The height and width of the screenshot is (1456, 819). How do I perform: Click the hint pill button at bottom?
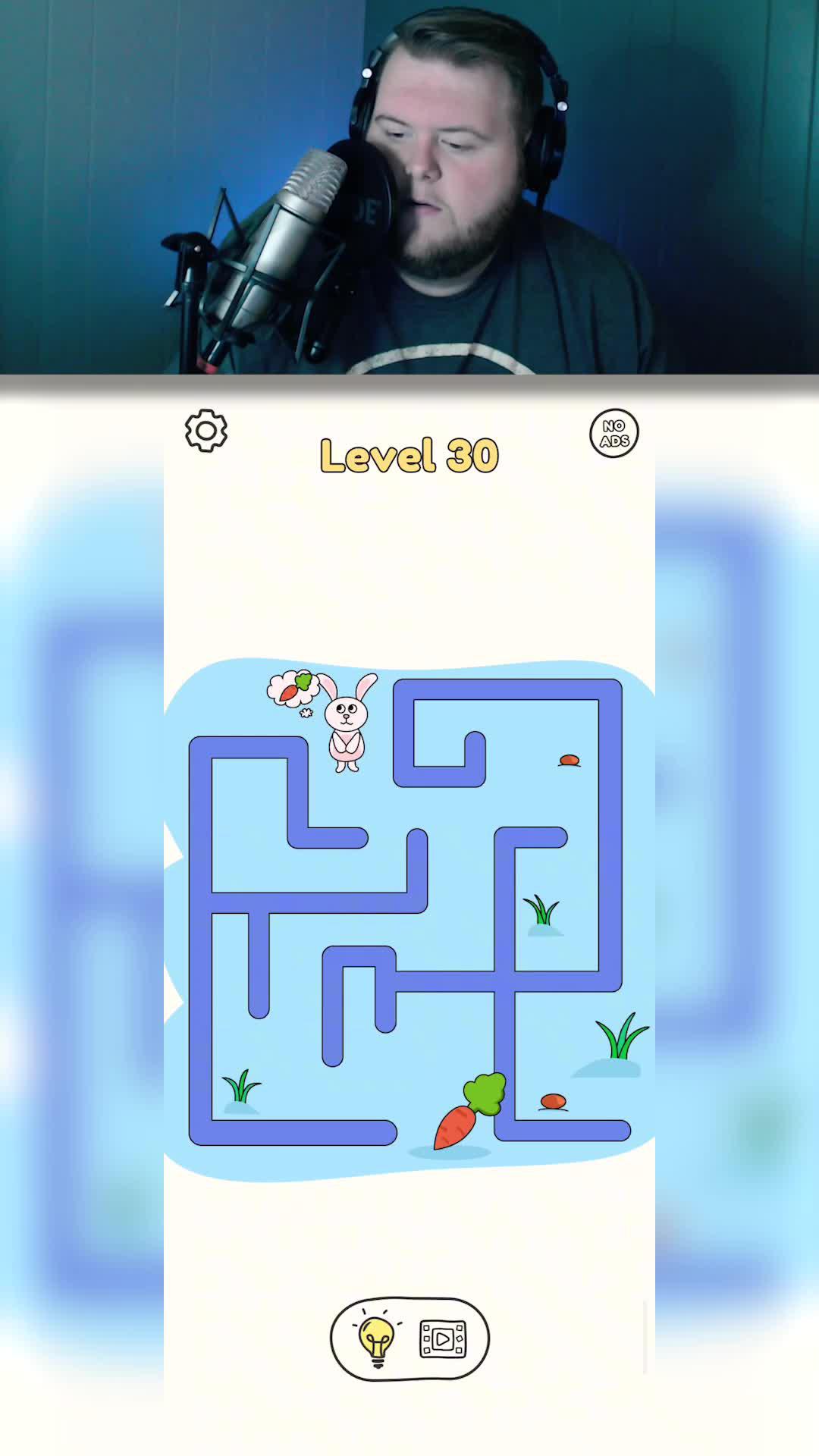click(x=409, y=1338)
